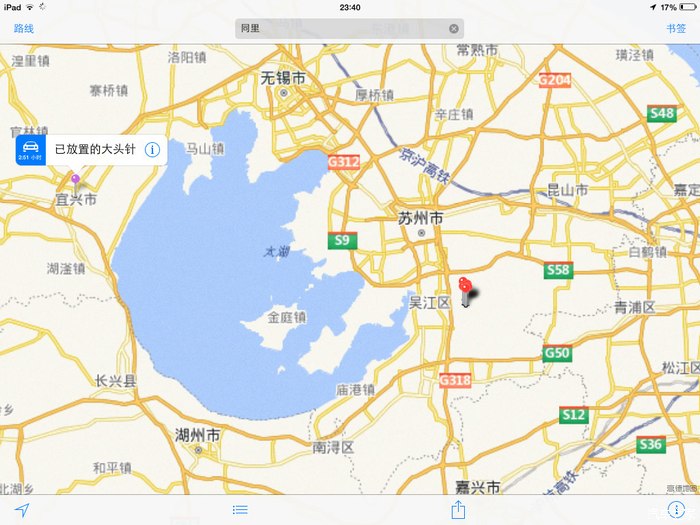Share this location
Screen dimensions: 700x525
[x=459, y=509]
